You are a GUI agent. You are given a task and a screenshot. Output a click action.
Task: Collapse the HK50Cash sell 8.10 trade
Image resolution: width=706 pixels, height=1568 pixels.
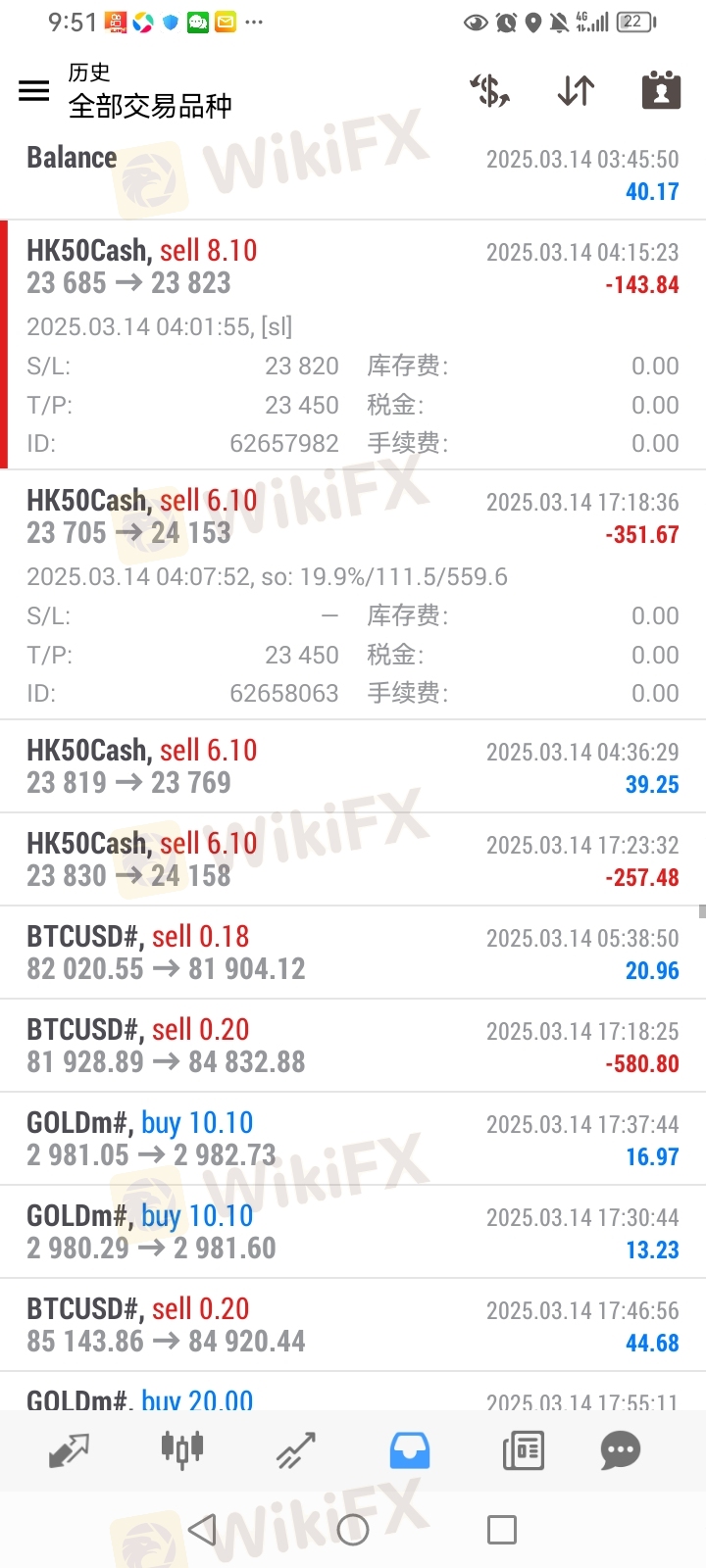click(x=353, y=345)
